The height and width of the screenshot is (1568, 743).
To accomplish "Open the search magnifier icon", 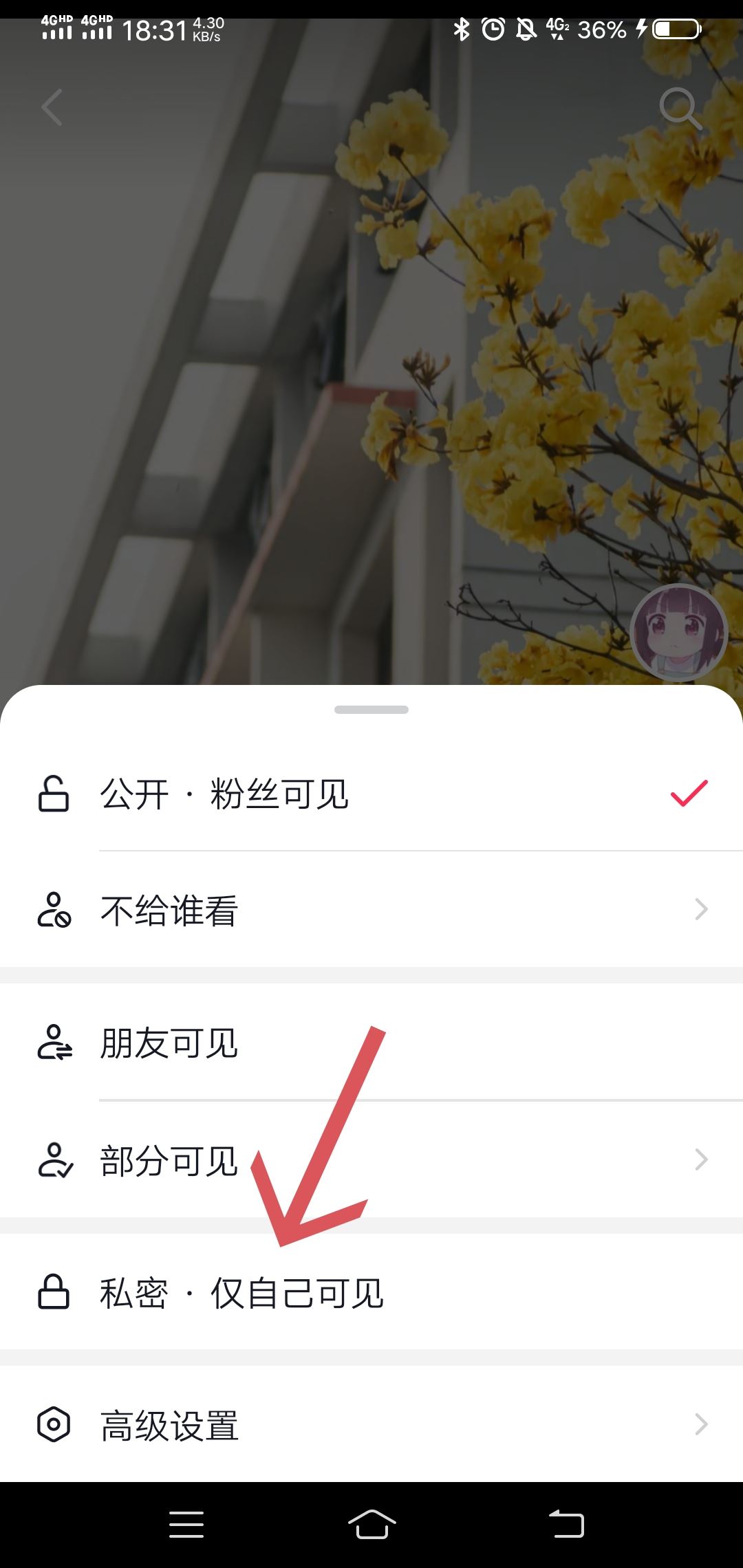I will pos(680,108).
